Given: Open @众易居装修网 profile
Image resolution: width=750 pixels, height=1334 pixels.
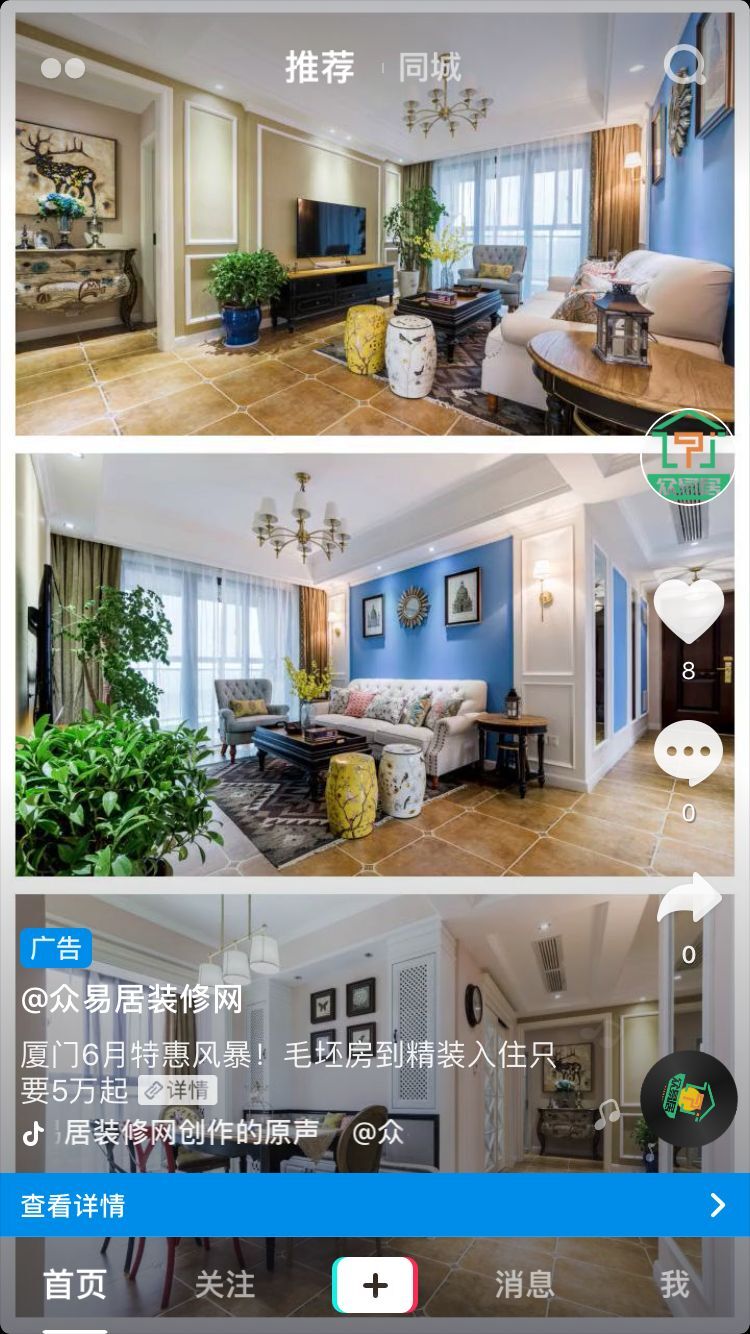Looking at the screenshot, I should click(132, 999).
